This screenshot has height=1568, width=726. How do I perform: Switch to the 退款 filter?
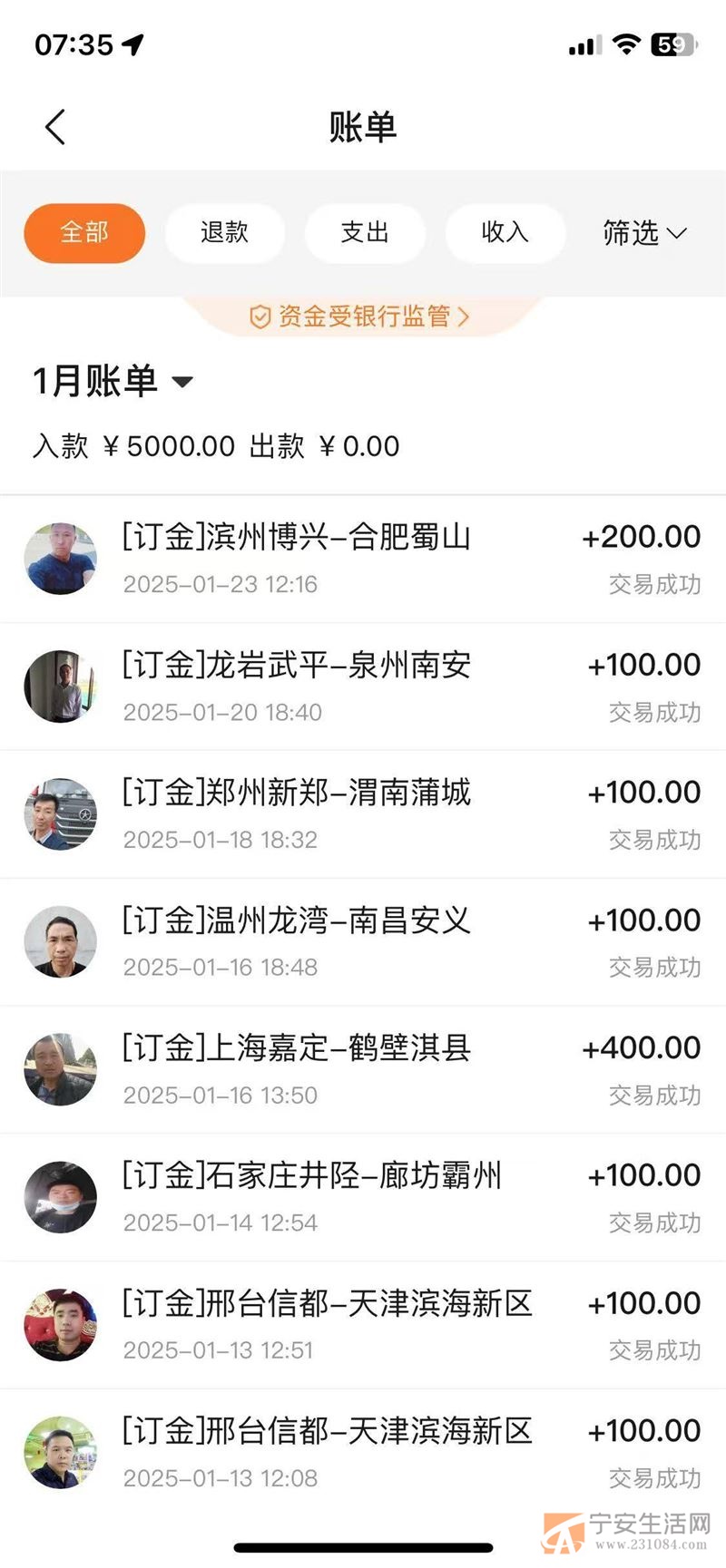[224, 233]
